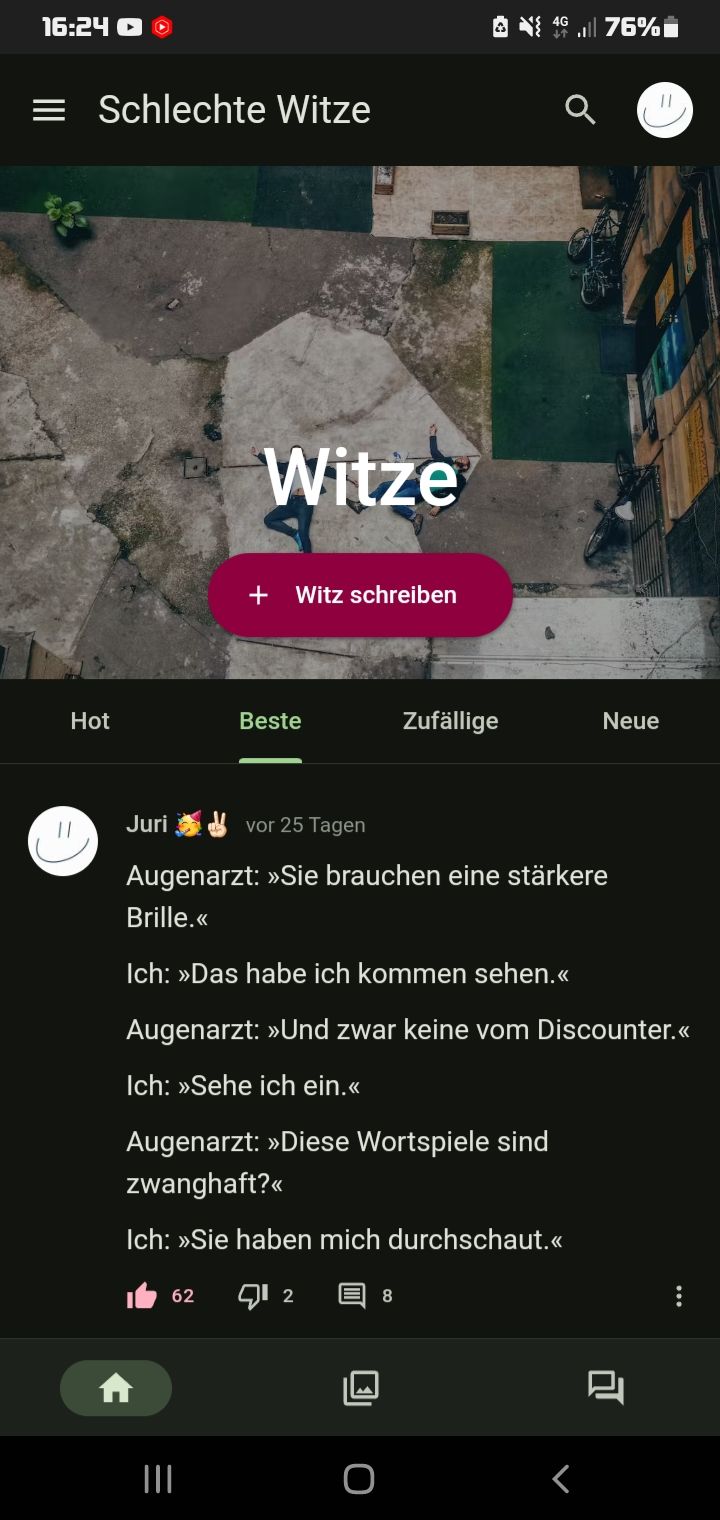
Task: Switch to the Hot tab
Action: click(90, 721)
